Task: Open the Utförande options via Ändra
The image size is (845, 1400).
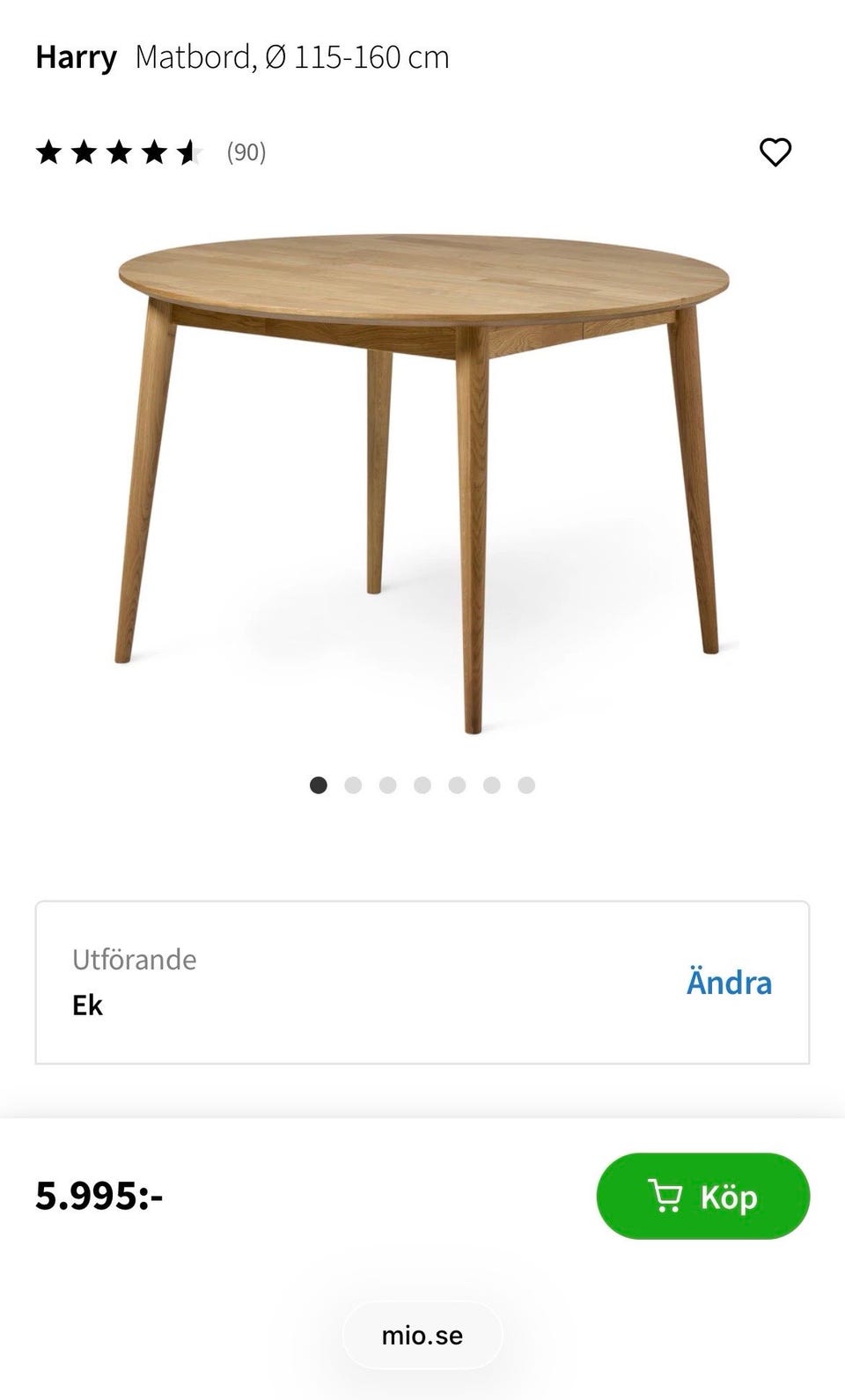Action: 729,982
